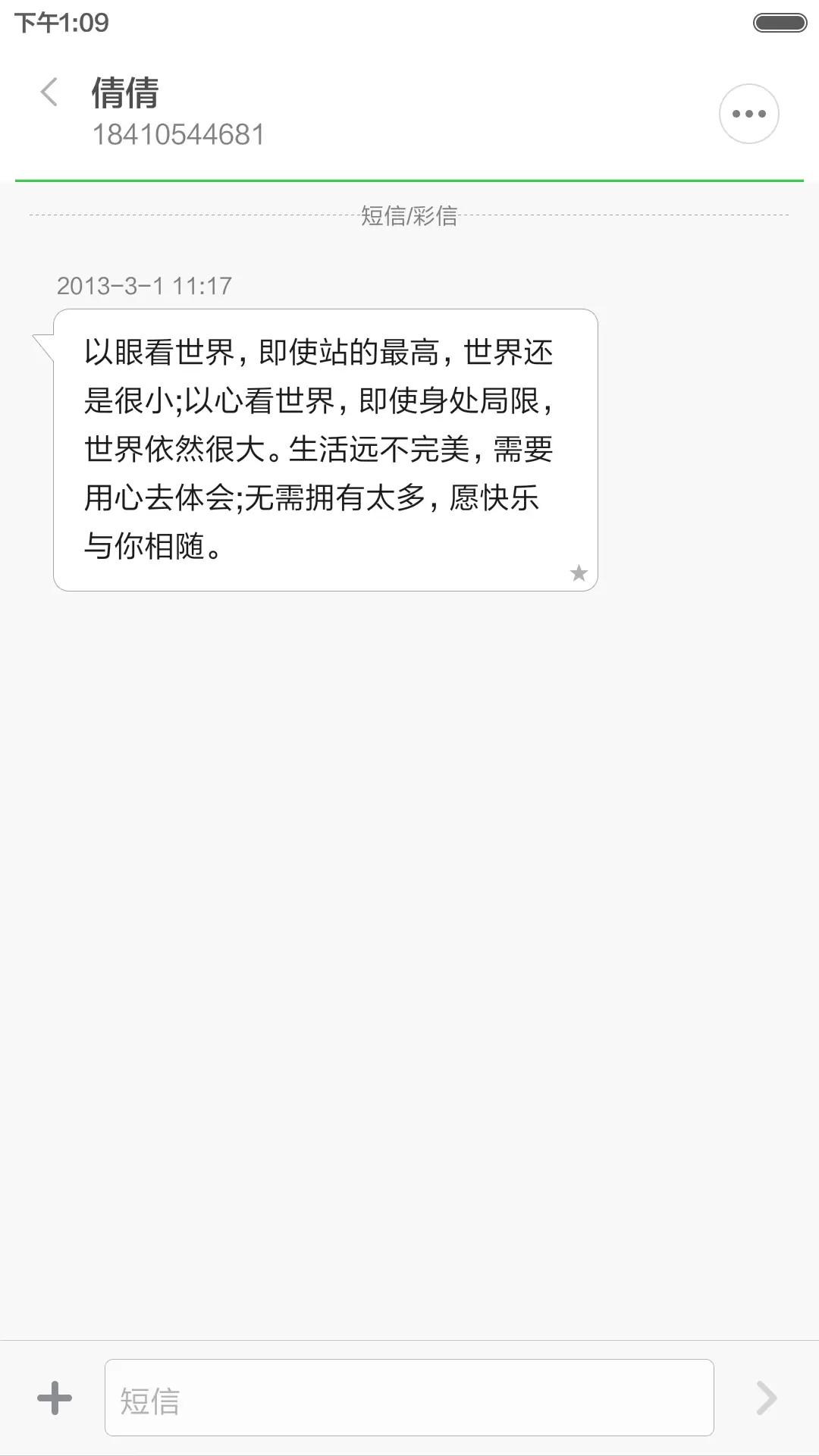This screenshot has height=1456, width=819.
Task: Open conversation options via the ellipsis
Action: coord(748,112)
